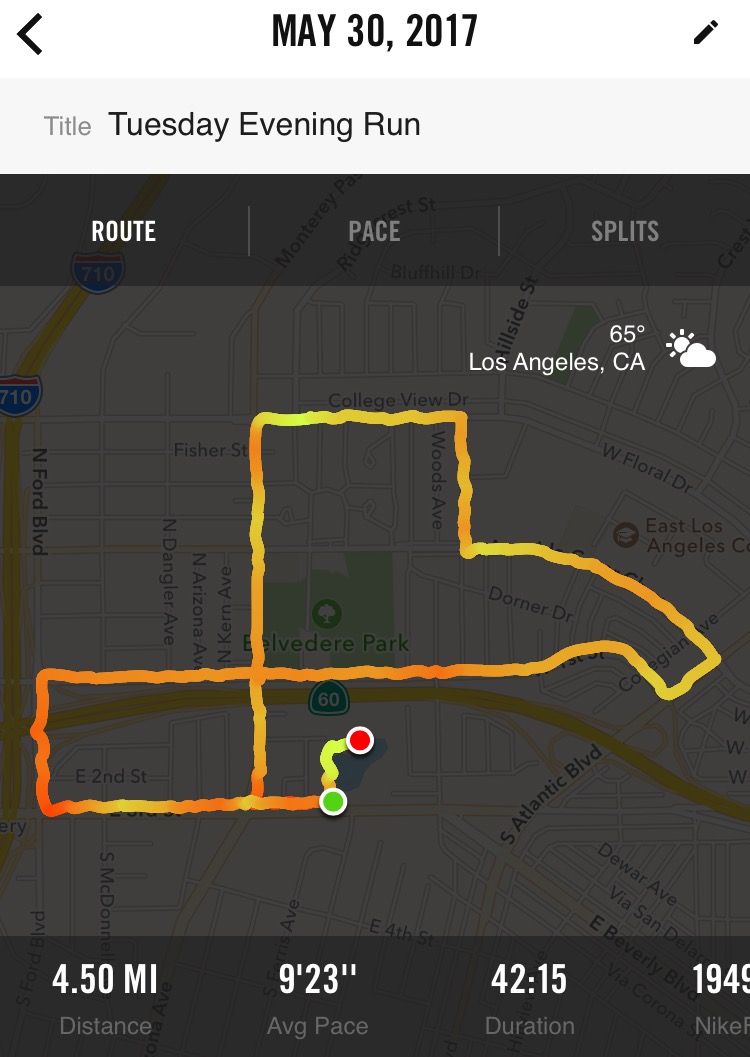Tap the pencil icon to edit the run
The image size is (750, 1057).
[705, 33]
